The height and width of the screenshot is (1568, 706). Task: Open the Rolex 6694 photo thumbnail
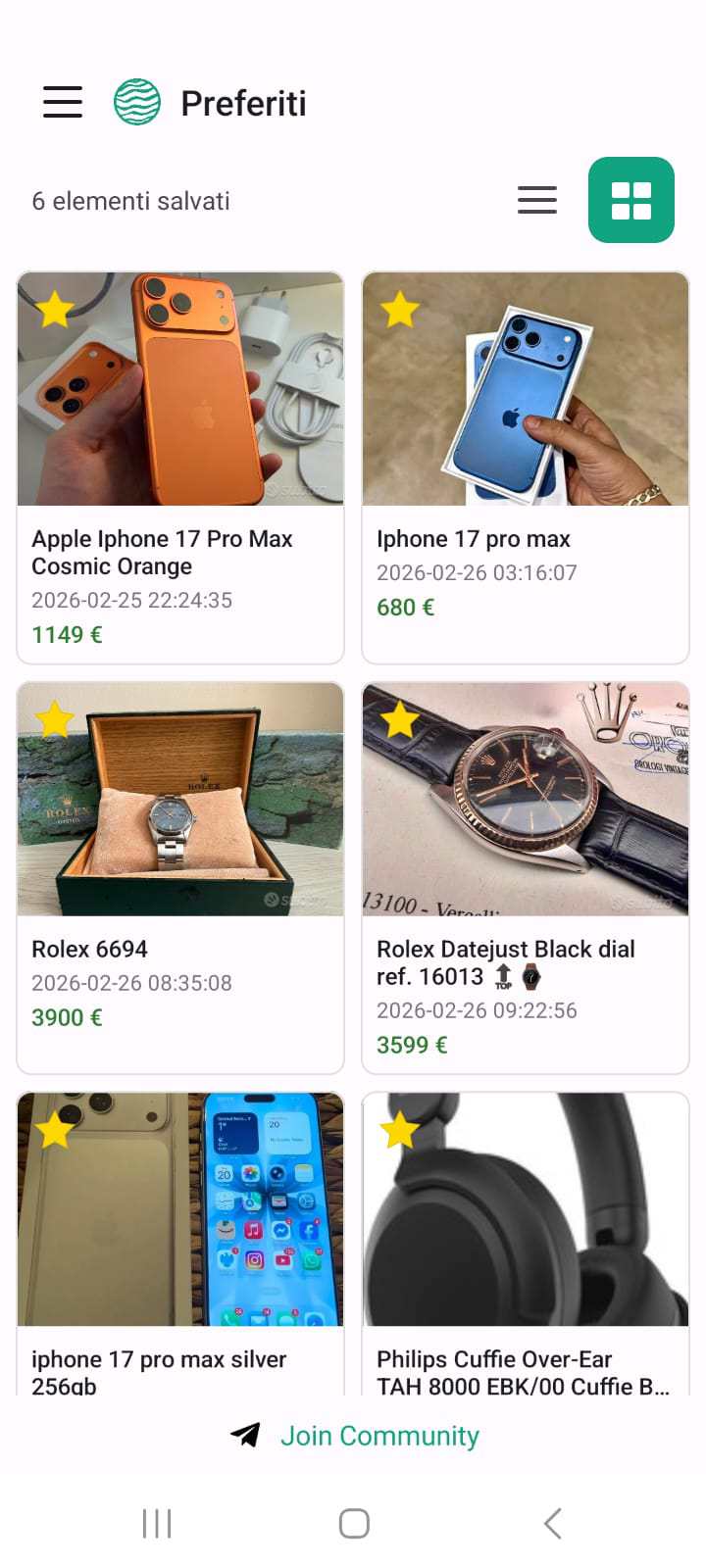(179, 799)
